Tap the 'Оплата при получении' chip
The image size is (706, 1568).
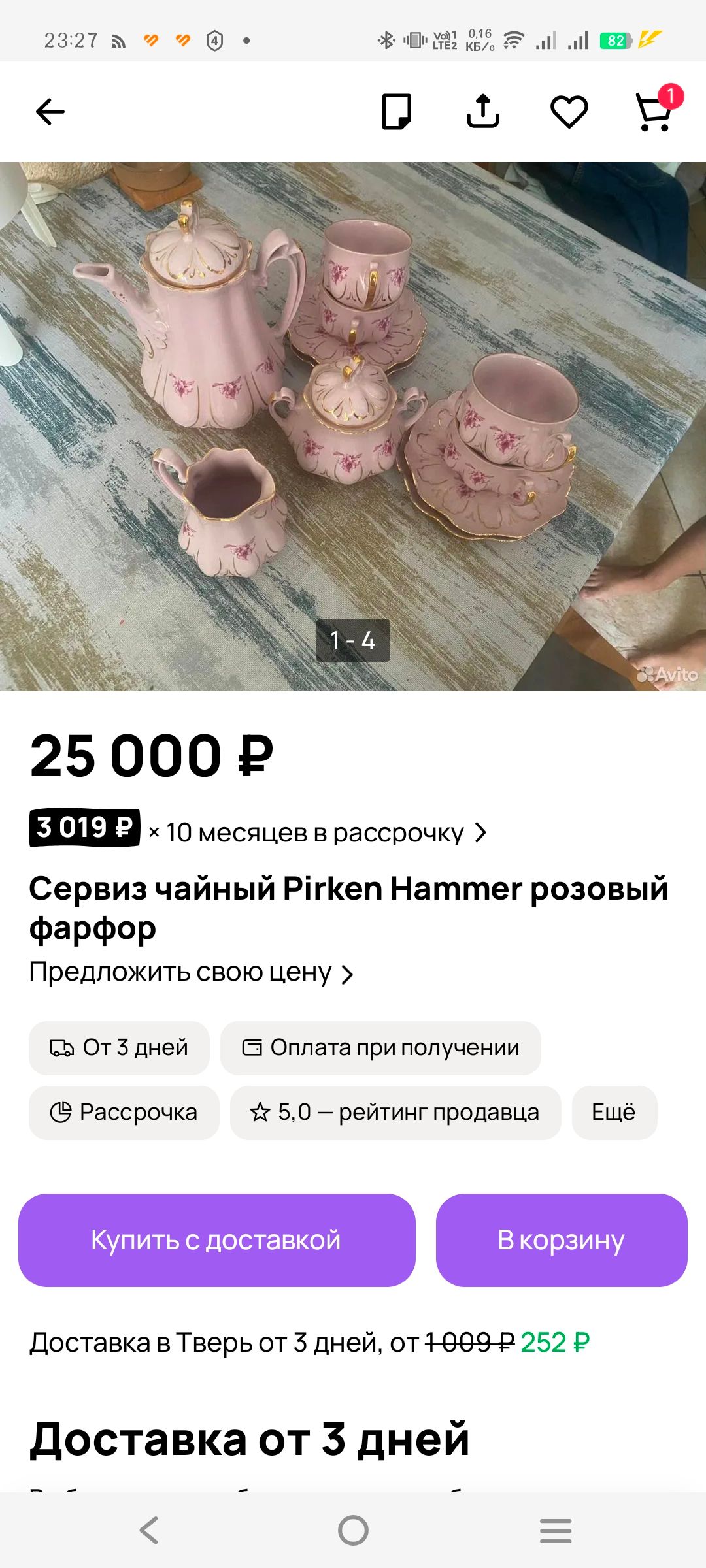[380, 1048]
